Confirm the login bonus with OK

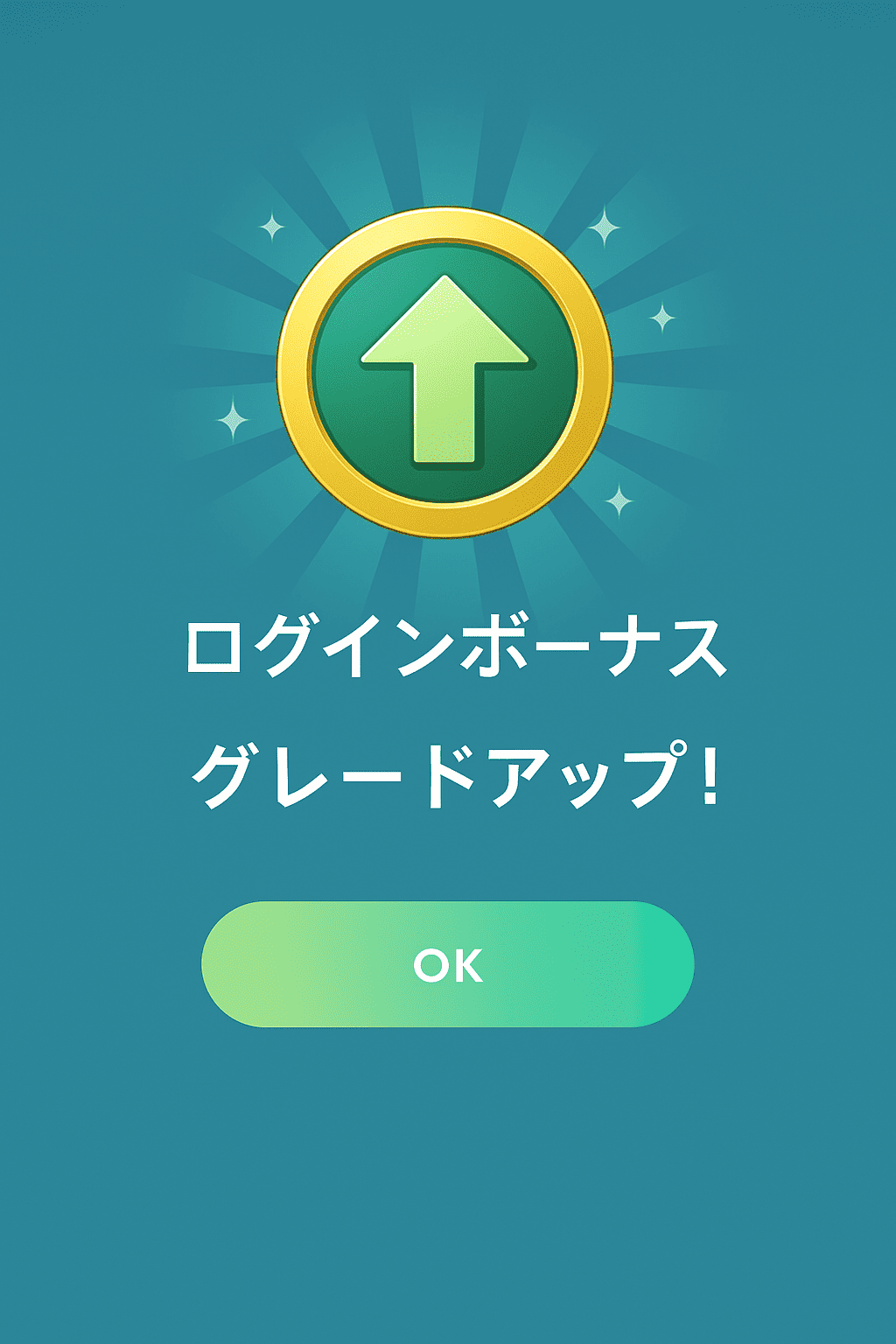[447, 964]
